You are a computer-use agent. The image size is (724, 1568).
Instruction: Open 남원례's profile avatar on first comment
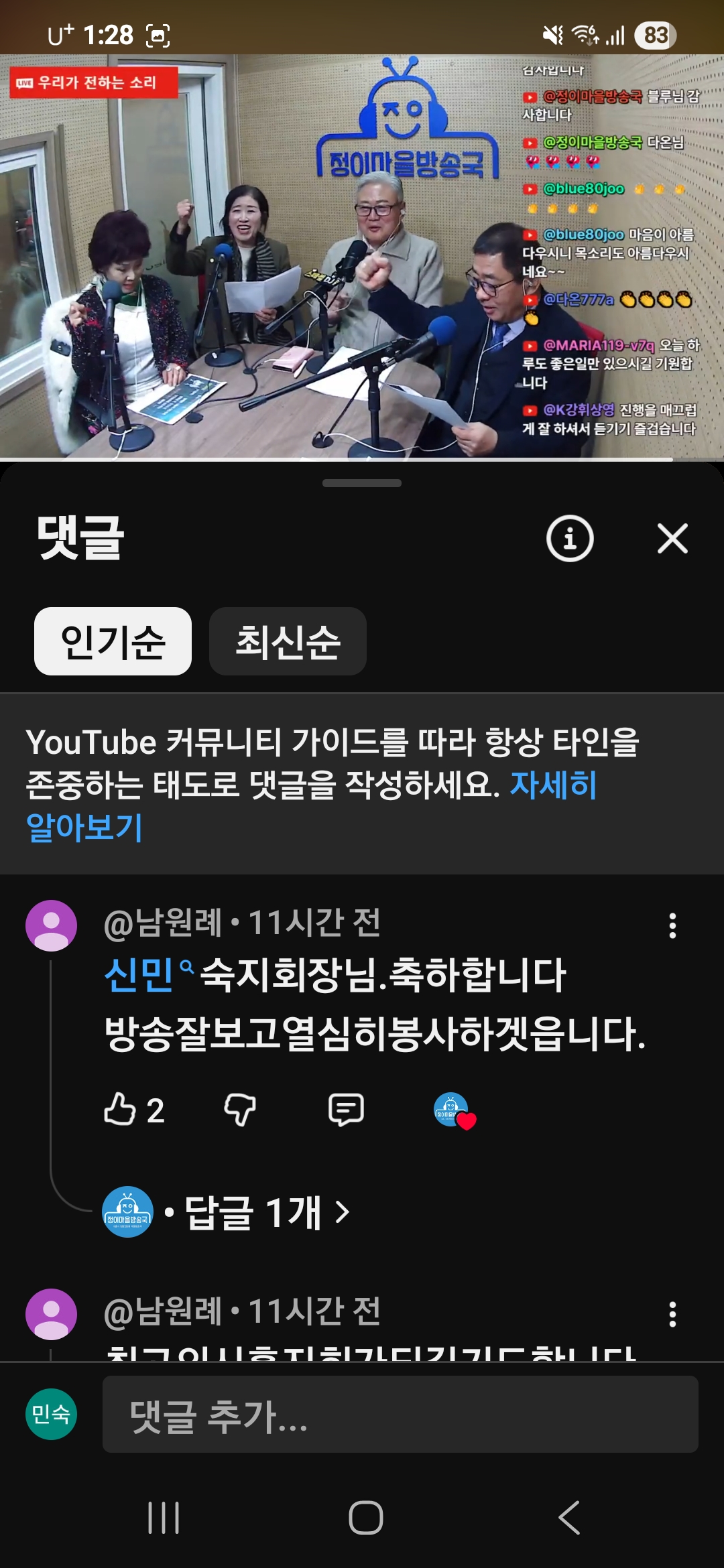tap(52, 925)
